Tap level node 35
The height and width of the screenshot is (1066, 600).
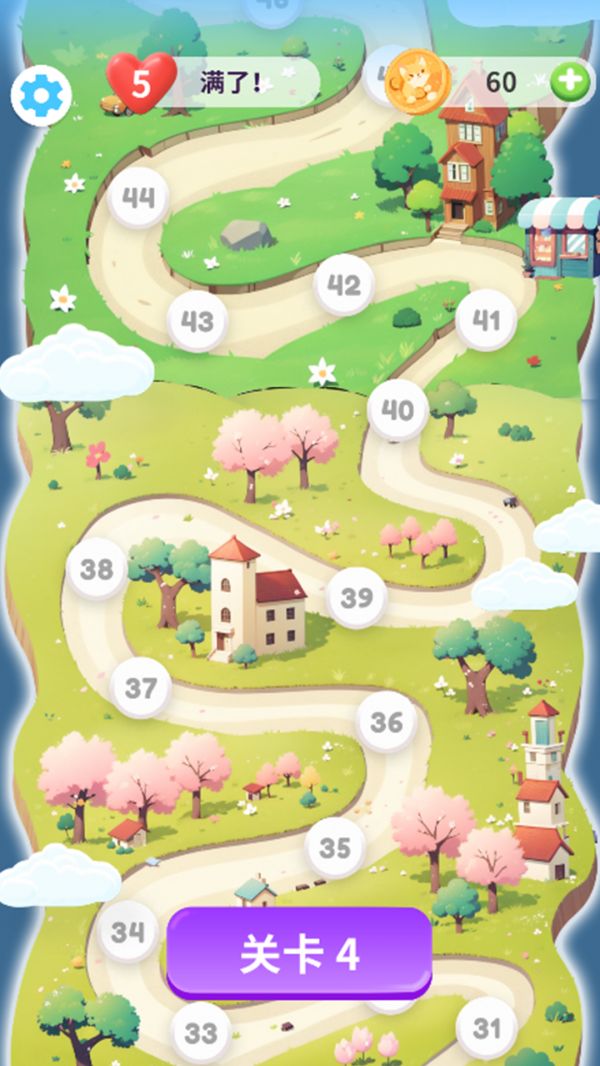pos(335,848)
